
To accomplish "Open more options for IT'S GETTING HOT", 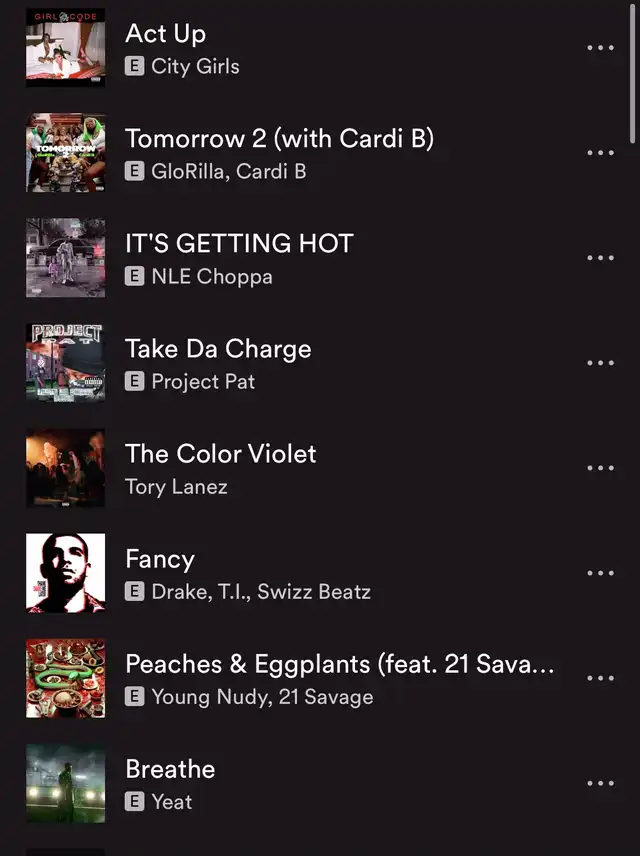I will tap(600, 258).
